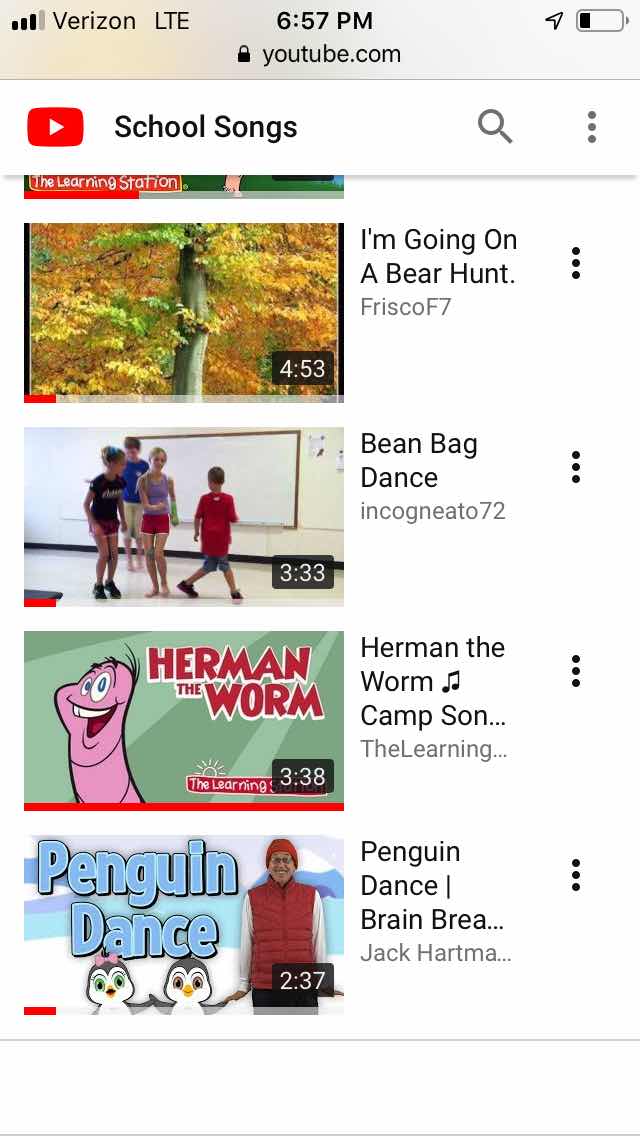Open options for Penguin Dance
This screenshot has width=640, height=1136.
pyautogui.click(x=576, y=874)
